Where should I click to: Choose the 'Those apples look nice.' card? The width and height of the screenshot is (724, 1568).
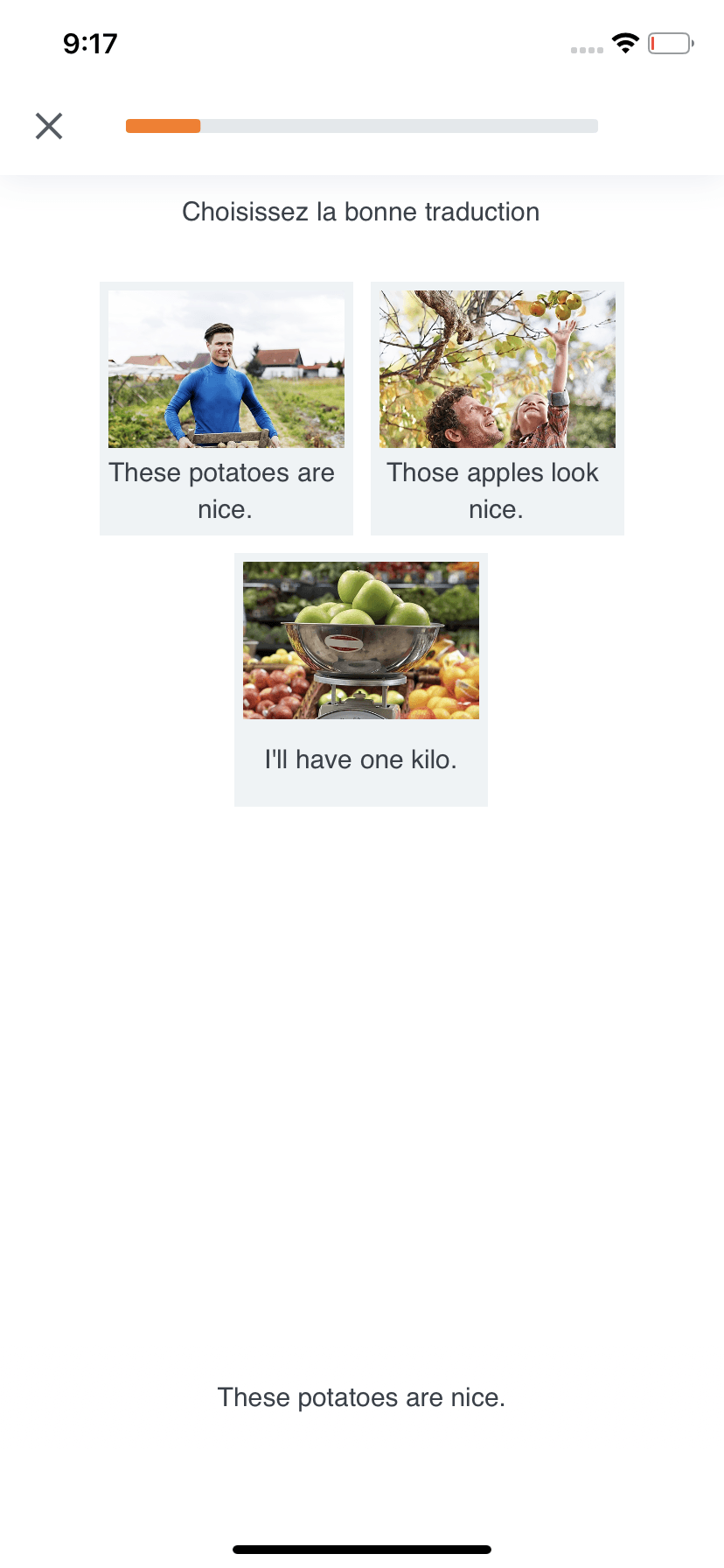point(498,408)
